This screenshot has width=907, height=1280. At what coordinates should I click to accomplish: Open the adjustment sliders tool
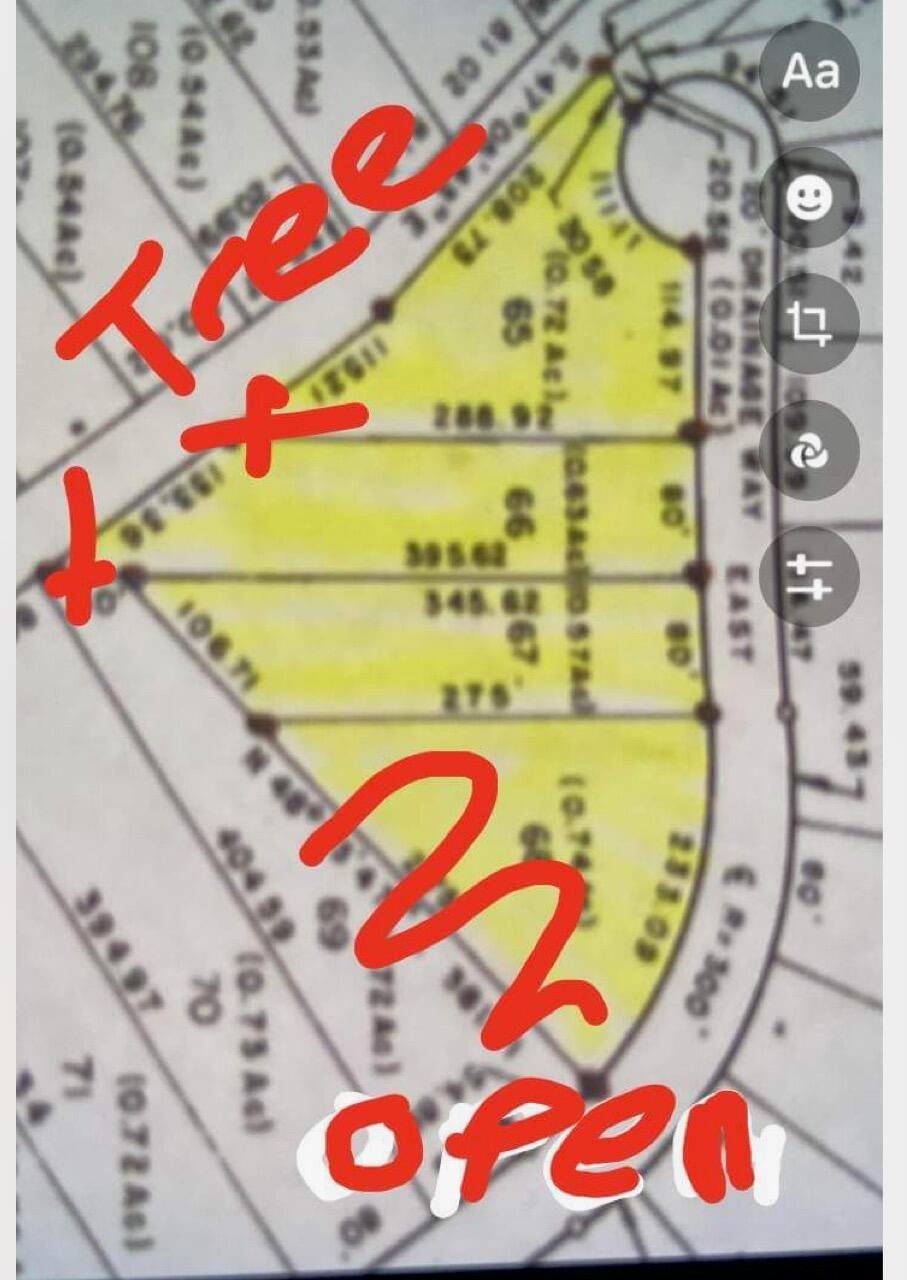[809, 577]
